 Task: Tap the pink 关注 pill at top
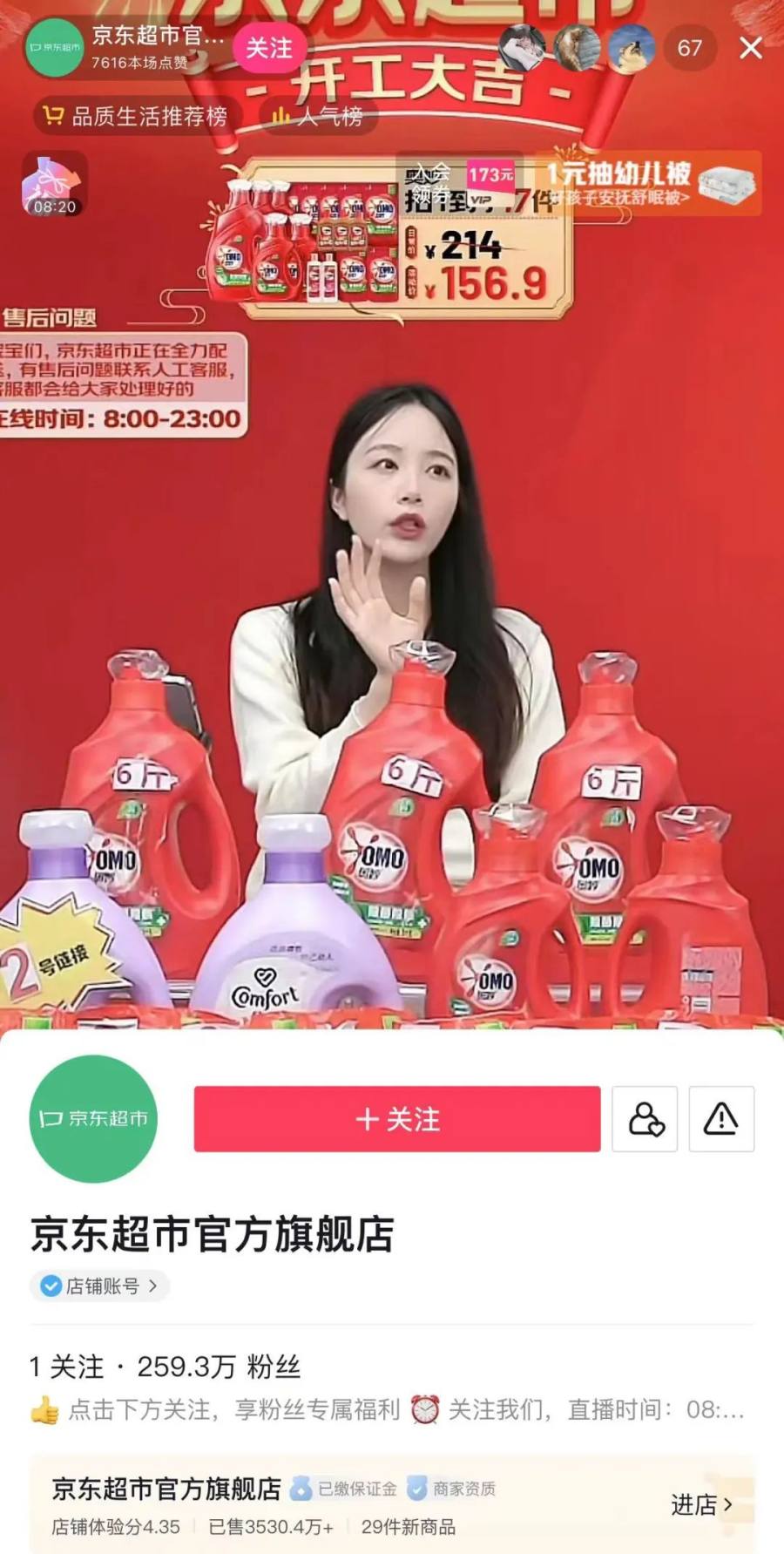269,48
